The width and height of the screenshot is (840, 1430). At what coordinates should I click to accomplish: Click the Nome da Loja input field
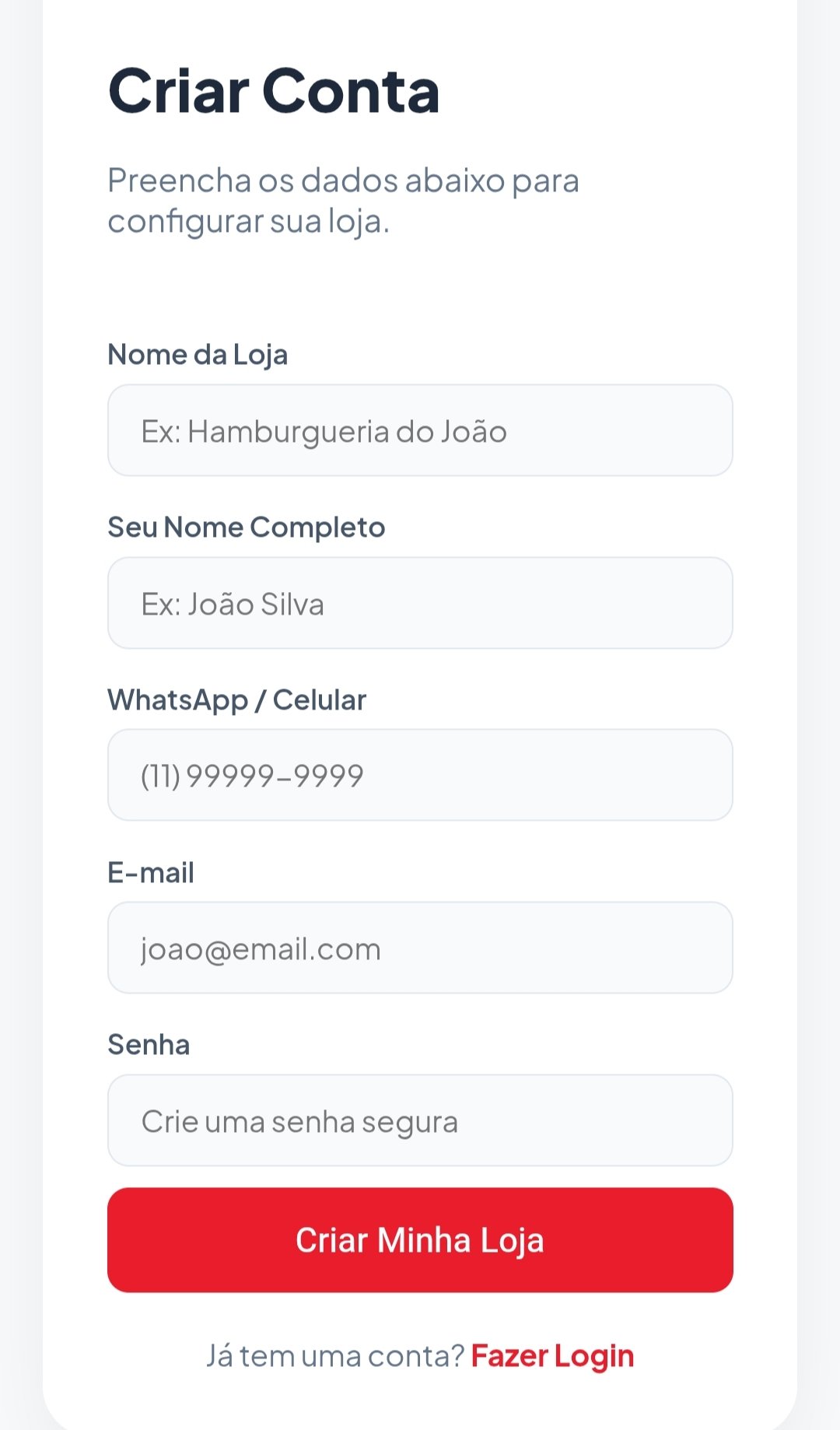(420, 430)
